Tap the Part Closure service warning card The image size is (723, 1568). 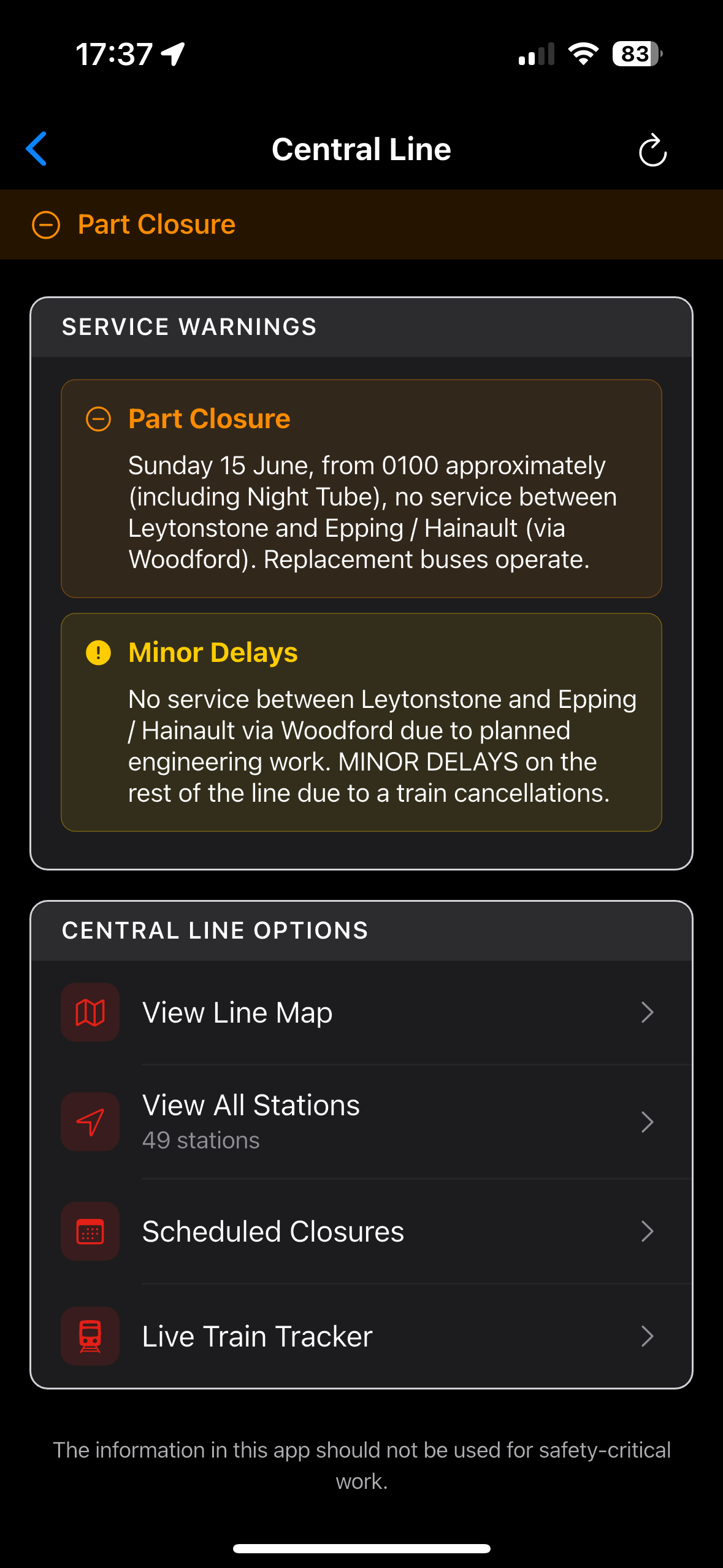coord(361,488)
